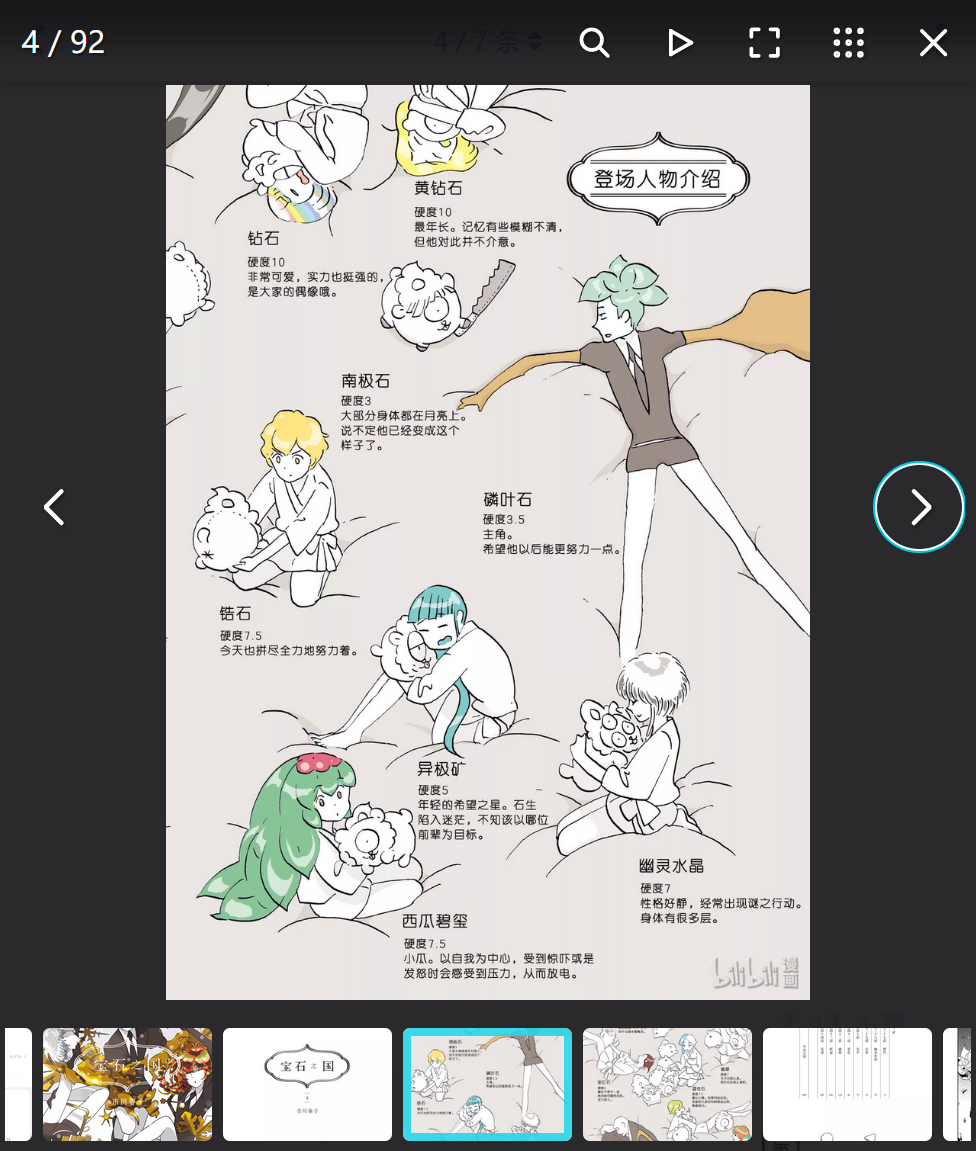Open the search magnifier icon
Viewport: 976px width, 1151px height.
point(594,42)
